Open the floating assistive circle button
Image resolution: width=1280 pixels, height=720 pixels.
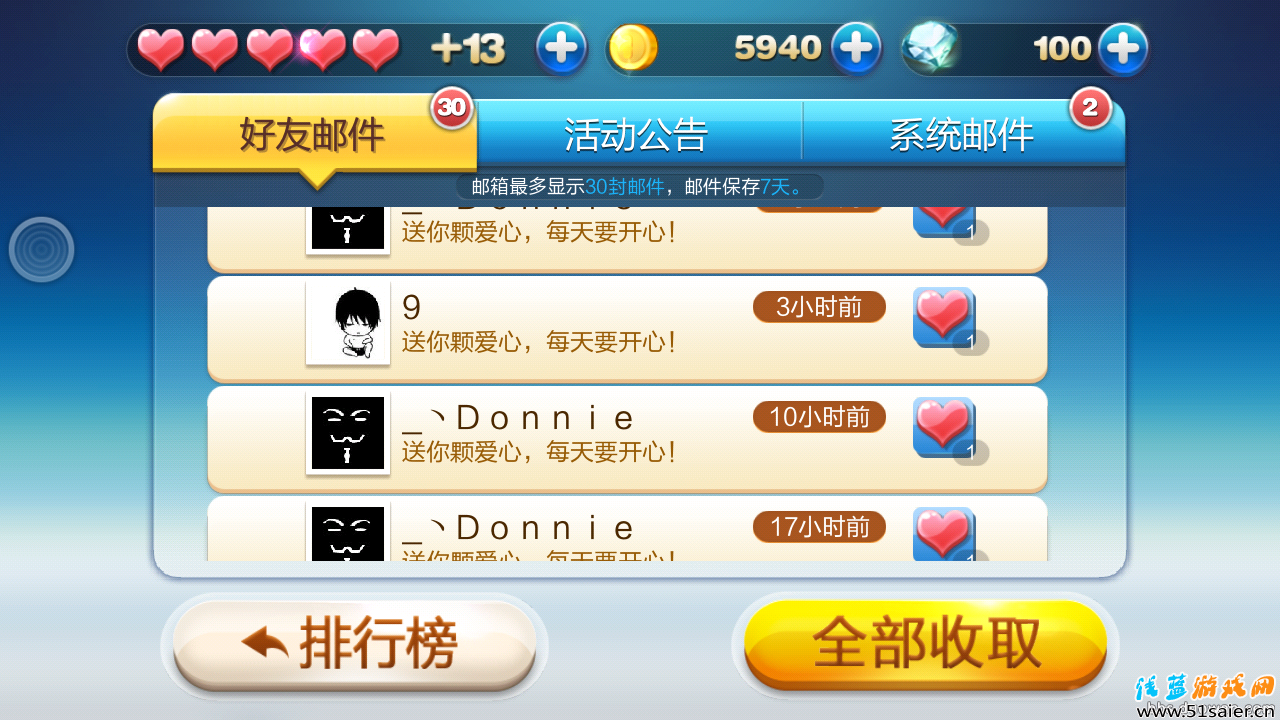42,249
